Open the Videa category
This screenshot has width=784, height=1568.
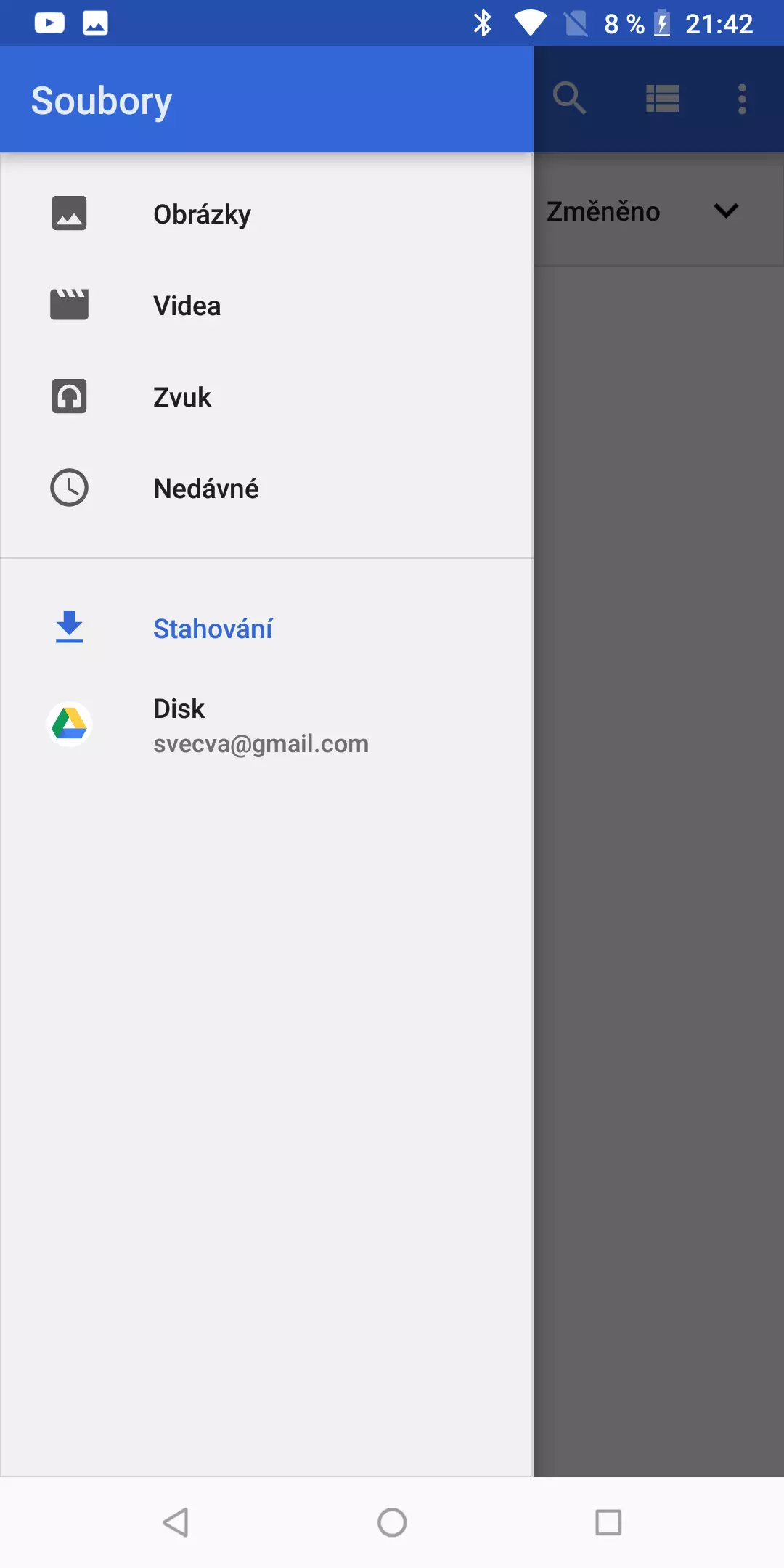click(266, 306)
